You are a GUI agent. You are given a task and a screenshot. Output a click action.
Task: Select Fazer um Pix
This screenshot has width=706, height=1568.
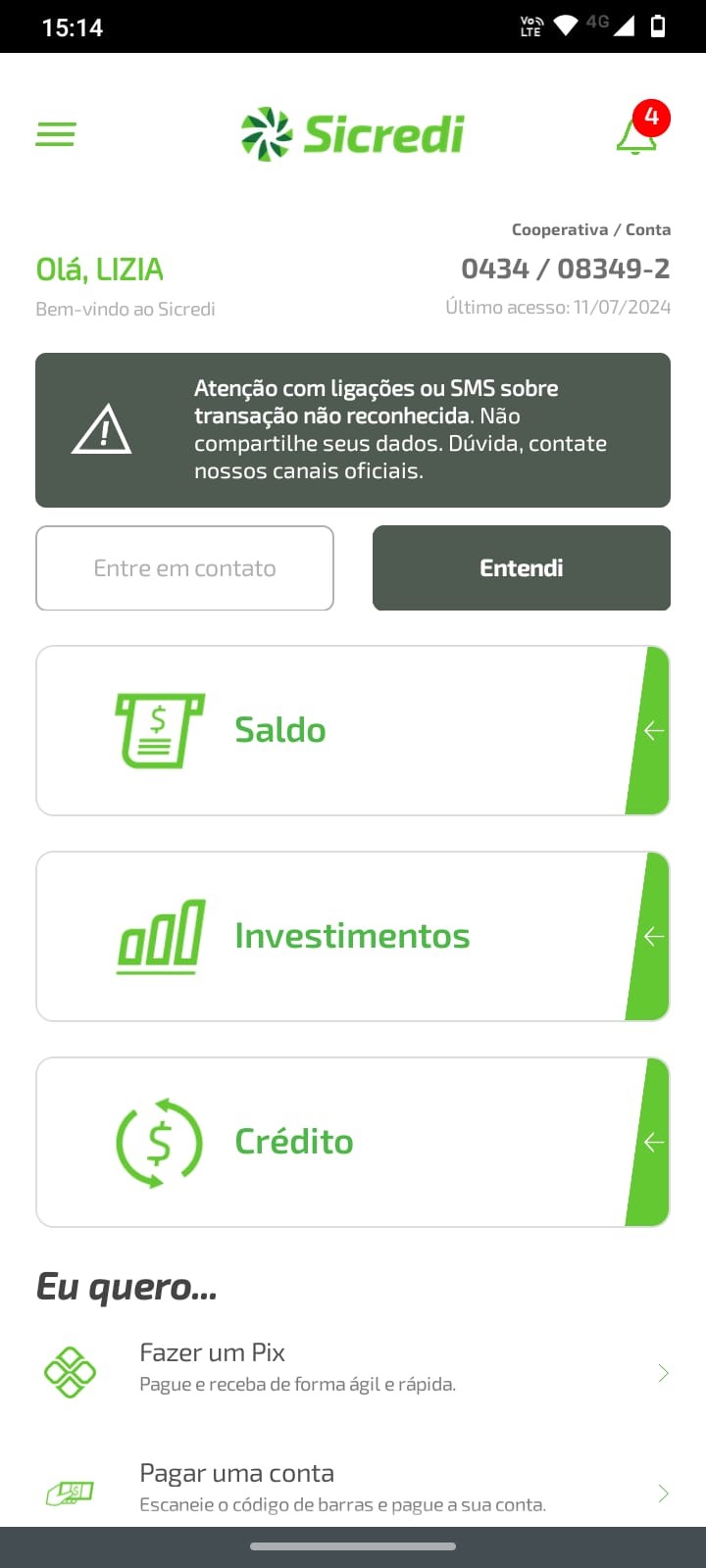pos(352,1368)
